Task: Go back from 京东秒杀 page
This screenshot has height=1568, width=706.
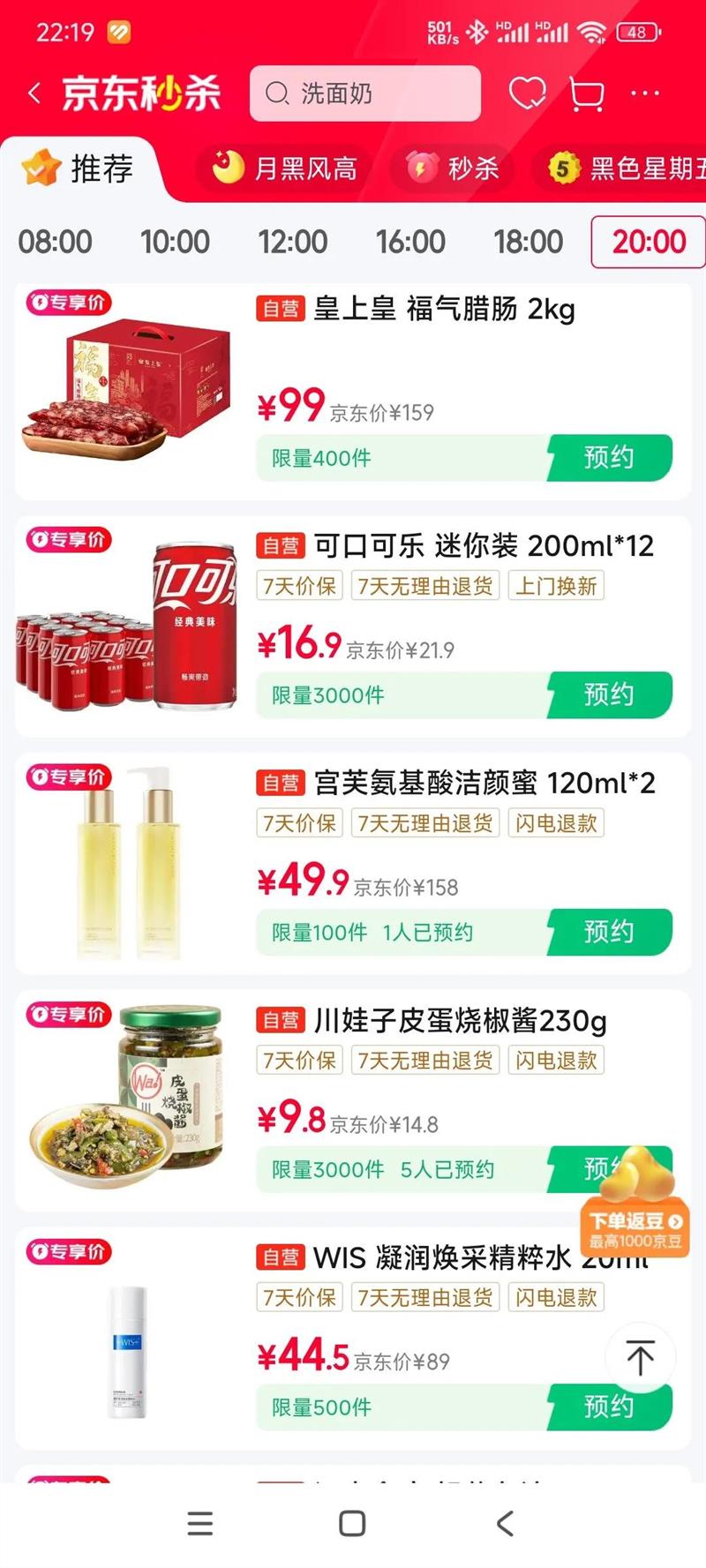Action: tap(35, 94)
